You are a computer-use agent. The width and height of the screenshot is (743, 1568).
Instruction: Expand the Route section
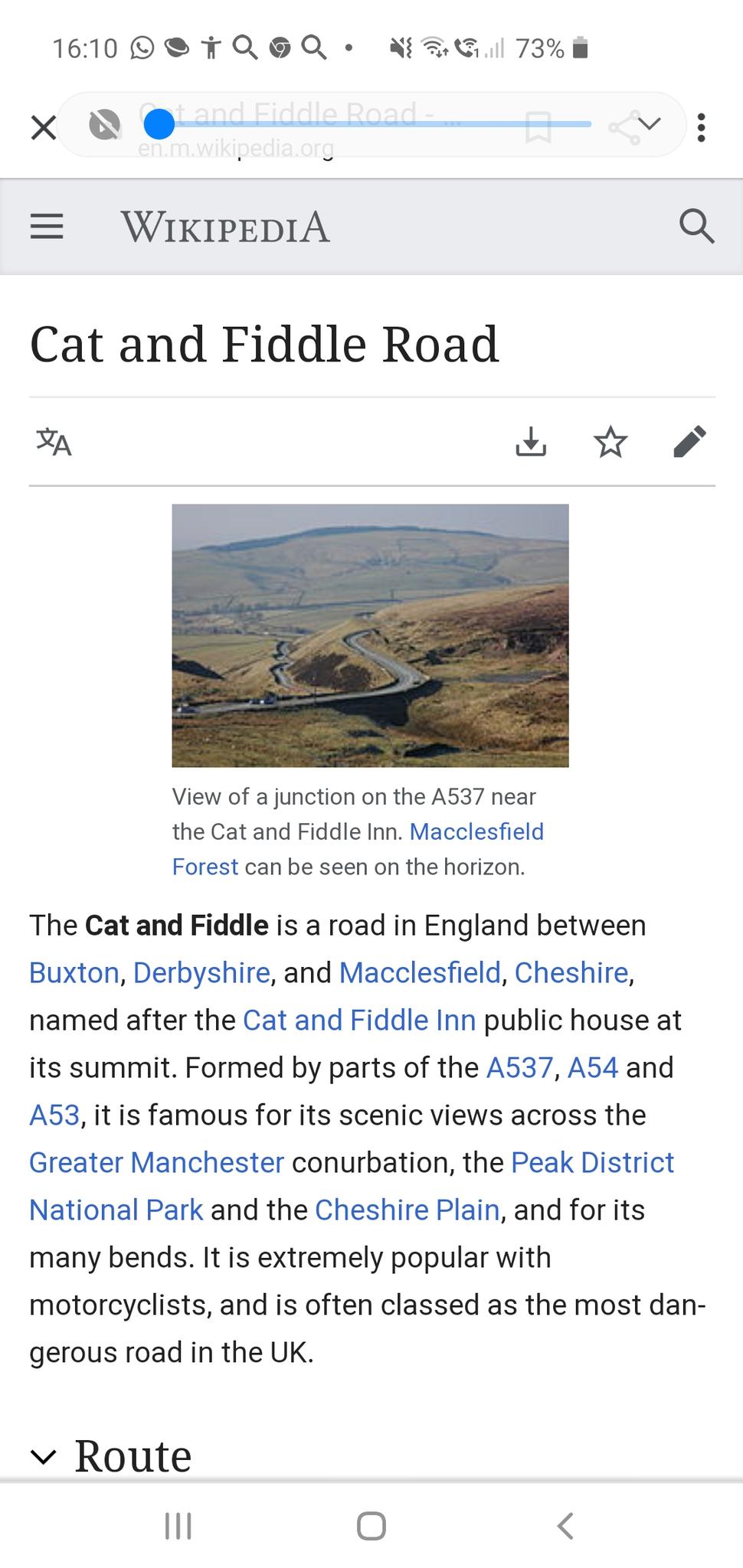point(111,1455)
